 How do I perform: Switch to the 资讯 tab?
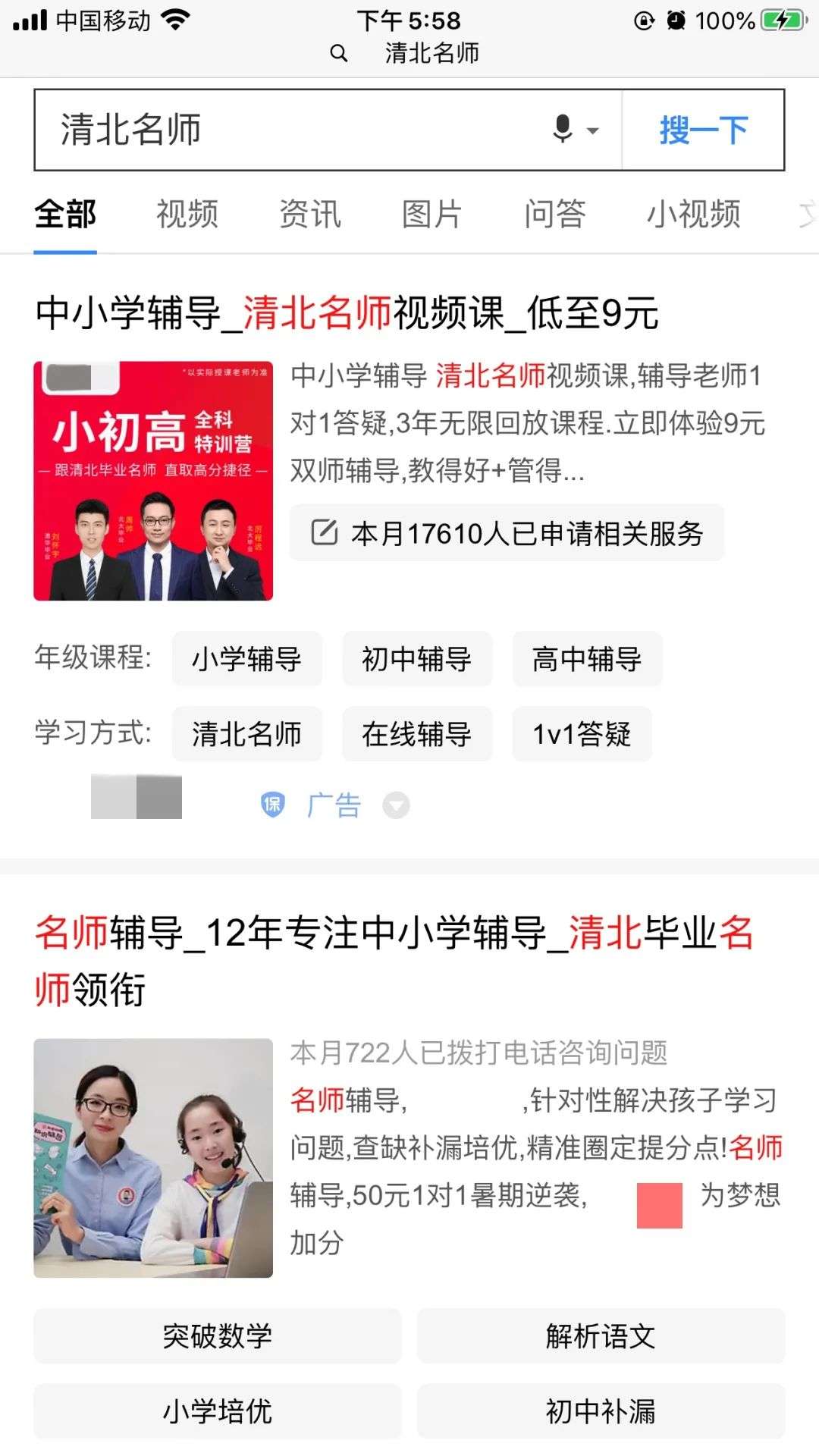click(310, 215)
